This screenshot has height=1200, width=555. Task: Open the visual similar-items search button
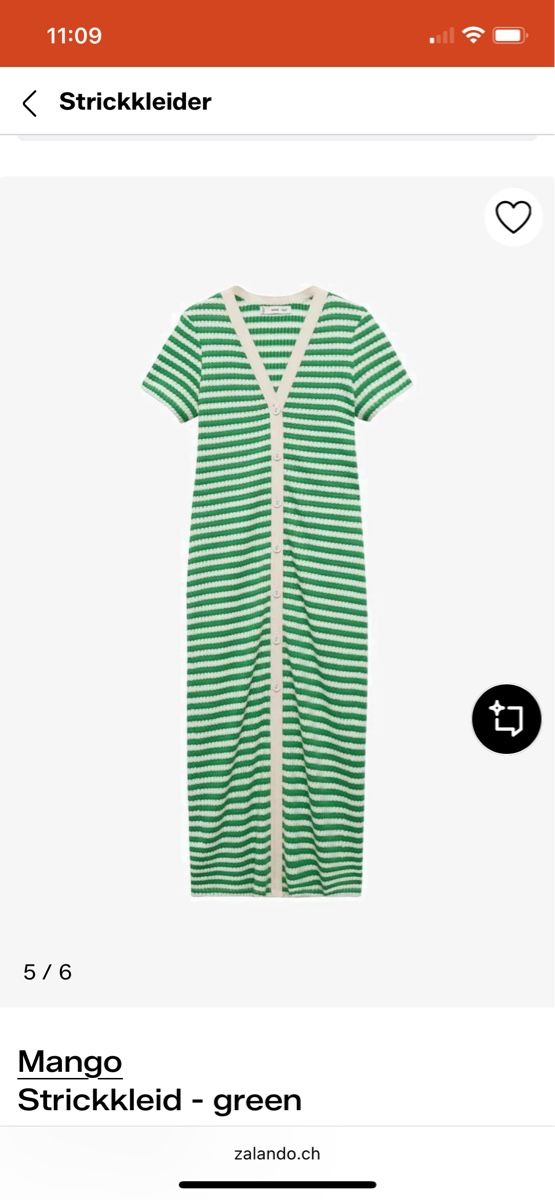pyautogui.click(x=507, y=718)
